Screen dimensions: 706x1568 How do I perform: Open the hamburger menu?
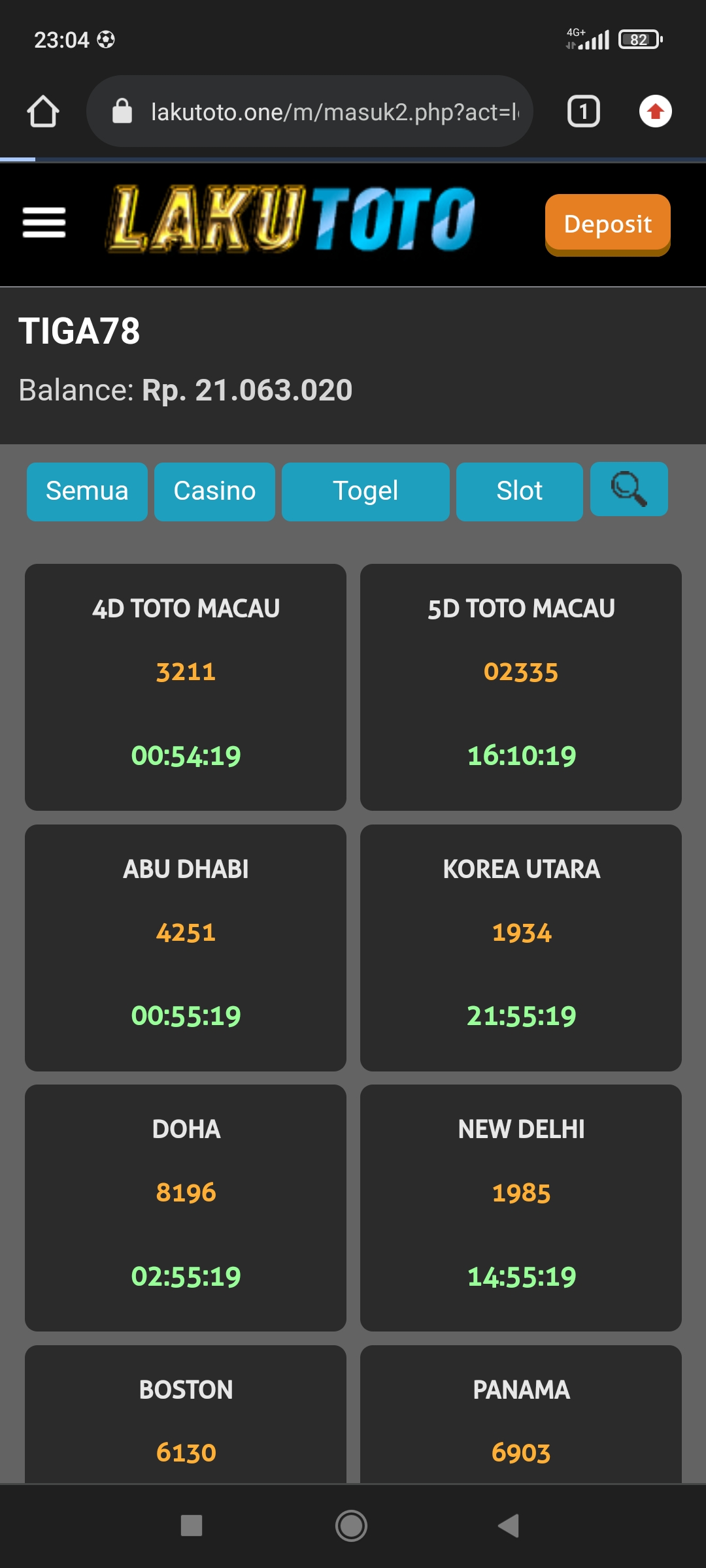click(x=44, y=223)
